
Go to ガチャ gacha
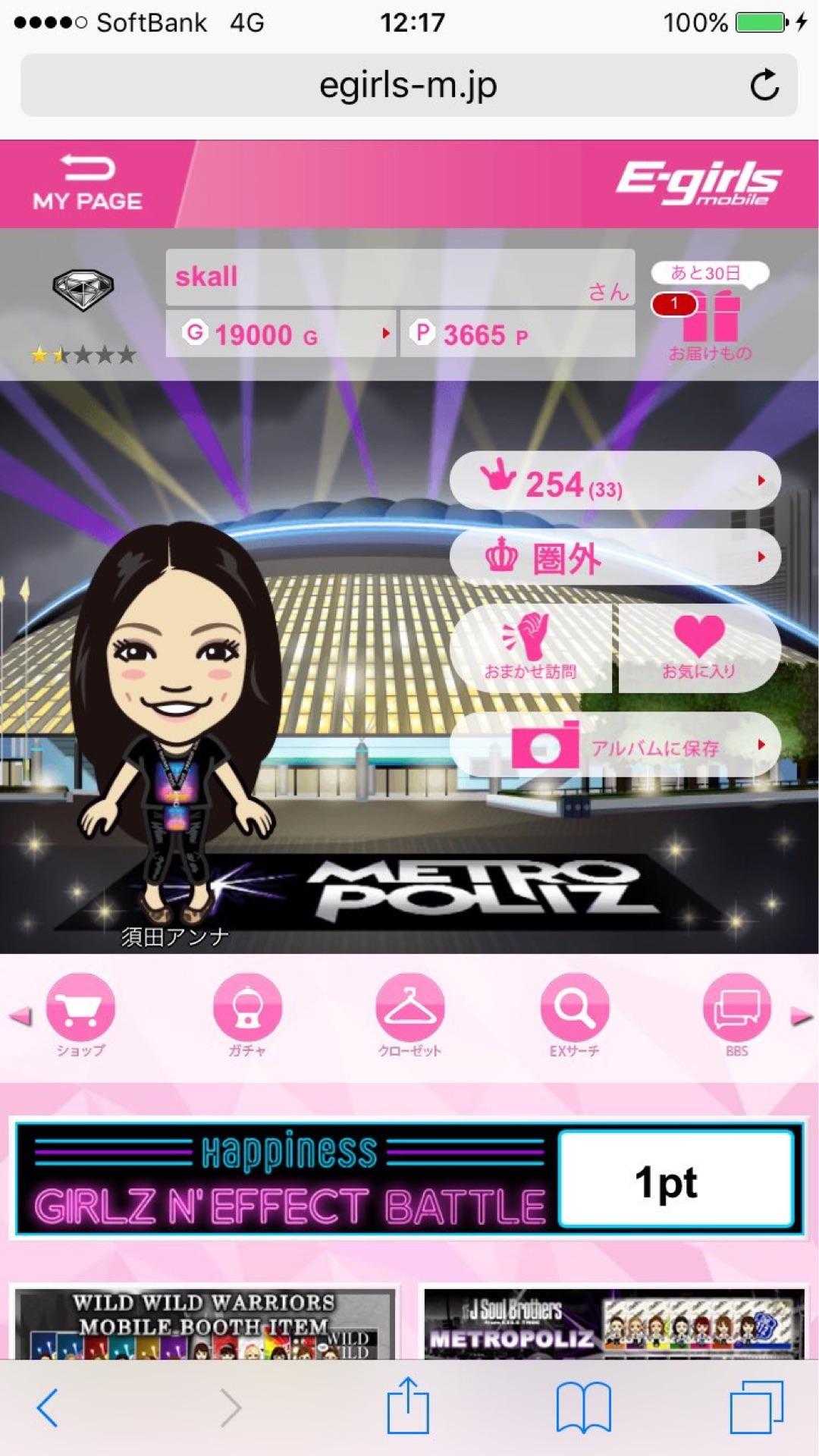[247, 1014]
